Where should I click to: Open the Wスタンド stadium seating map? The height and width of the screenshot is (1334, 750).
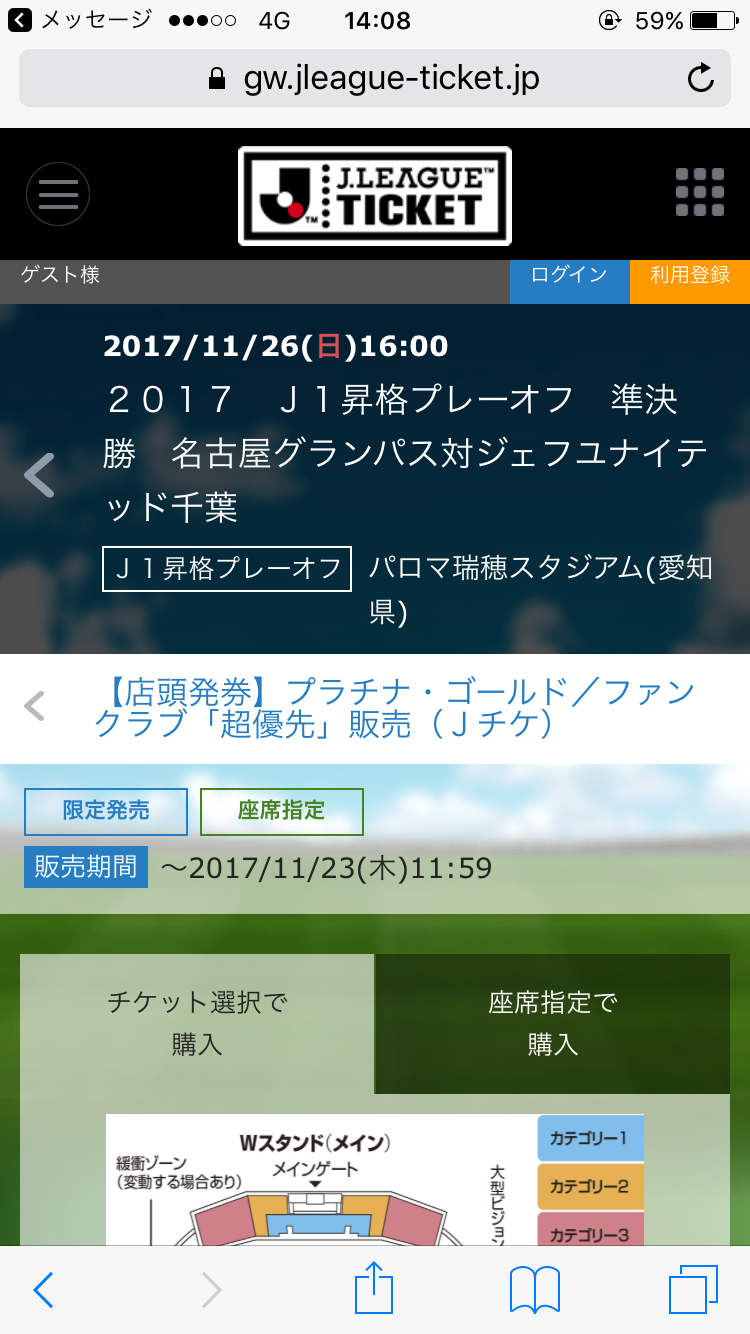(x=375, y=1180)
